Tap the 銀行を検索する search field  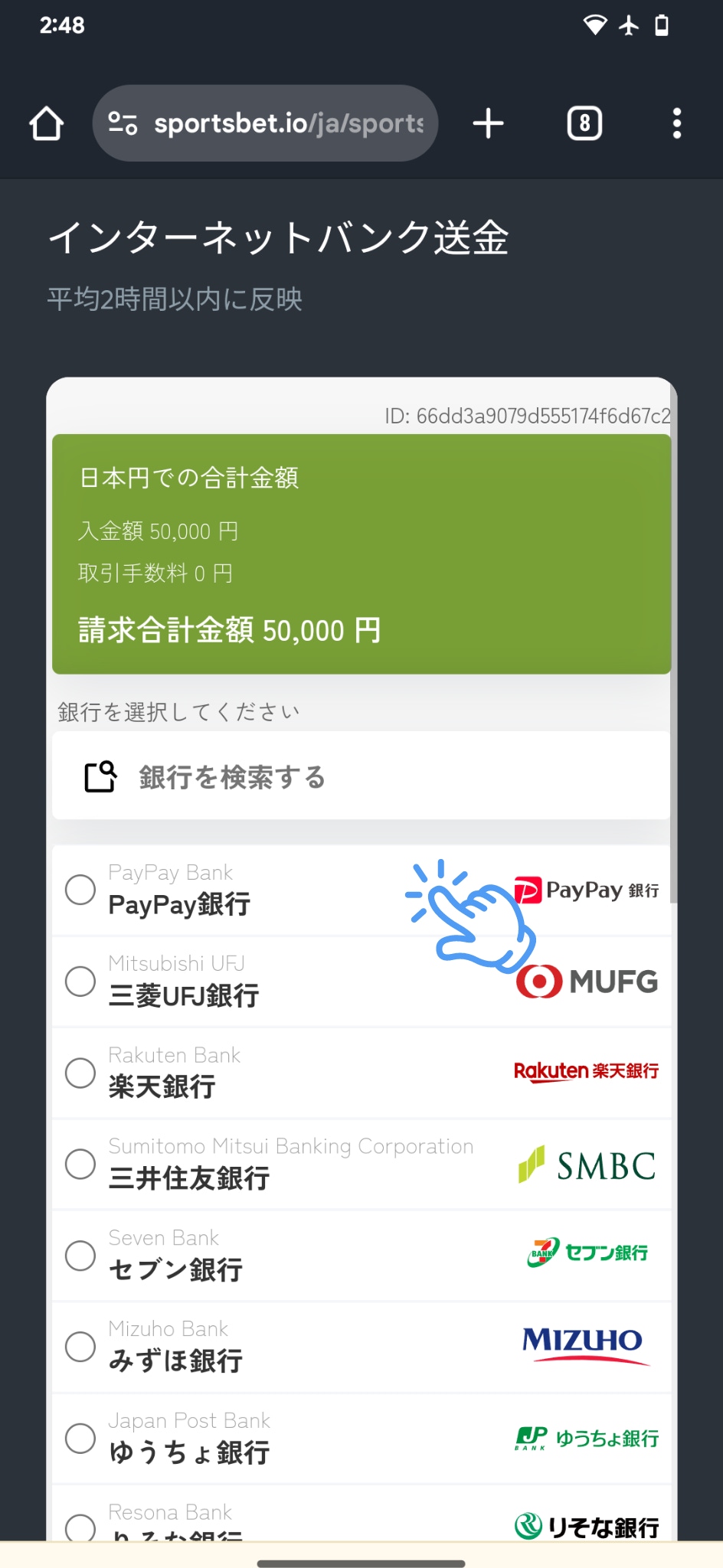(360, 776)
